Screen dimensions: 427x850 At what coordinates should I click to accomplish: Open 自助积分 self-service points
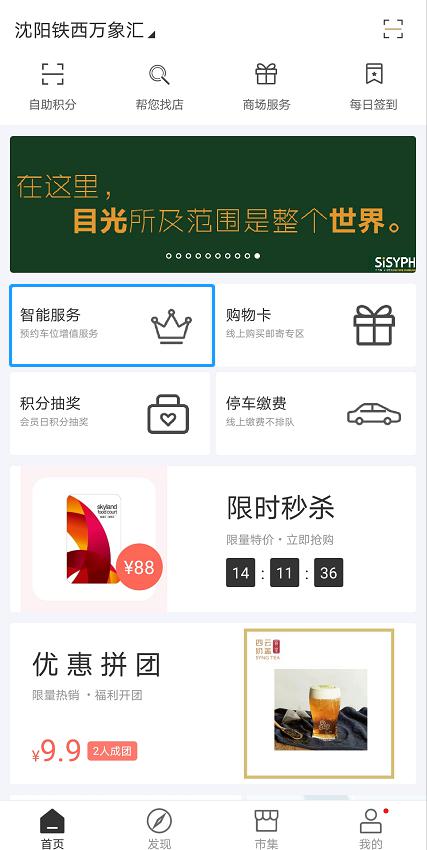(53, 87)
